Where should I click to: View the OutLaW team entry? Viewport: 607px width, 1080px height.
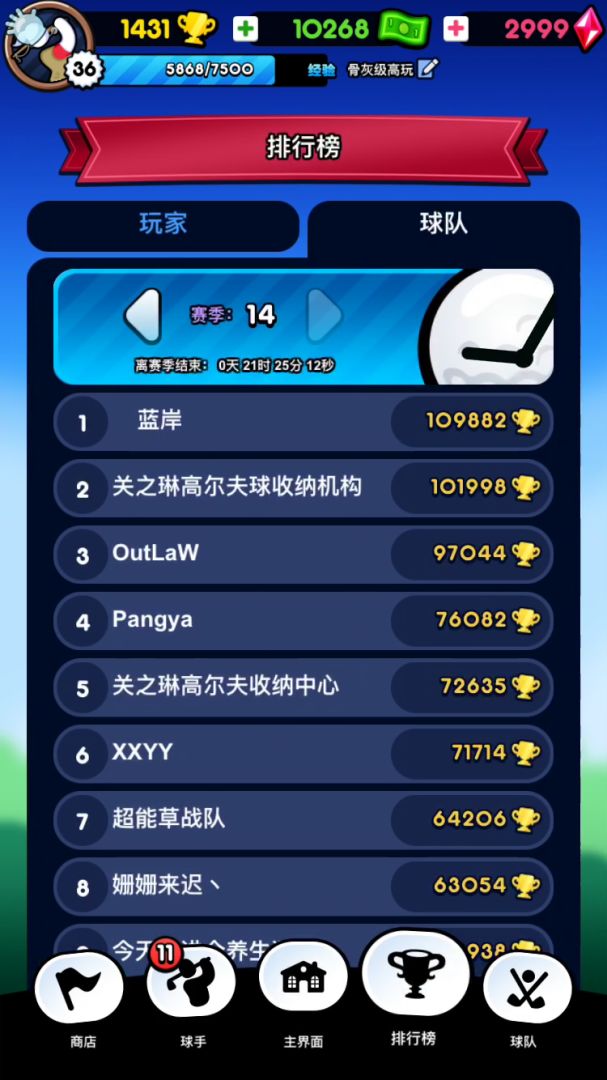point(303,554)
